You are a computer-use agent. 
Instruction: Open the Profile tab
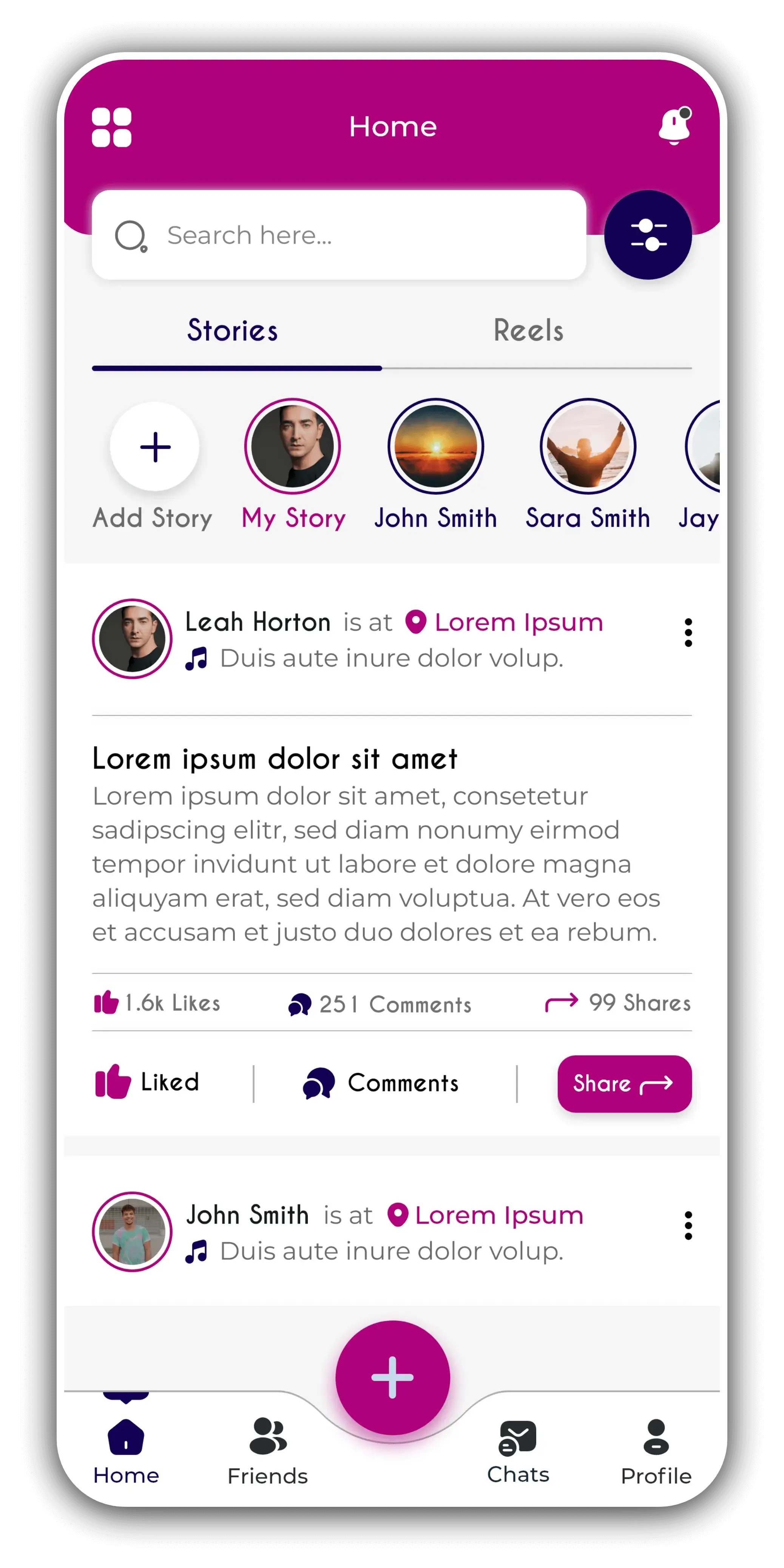click(656, 1452)
